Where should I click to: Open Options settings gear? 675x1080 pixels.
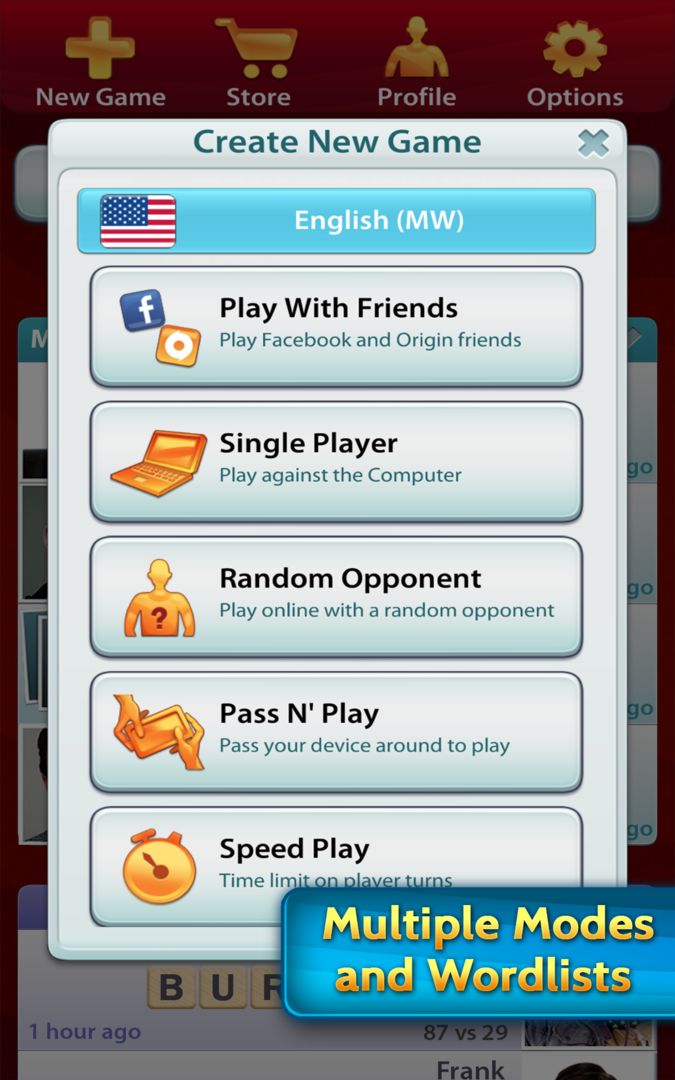coord(574,62)
